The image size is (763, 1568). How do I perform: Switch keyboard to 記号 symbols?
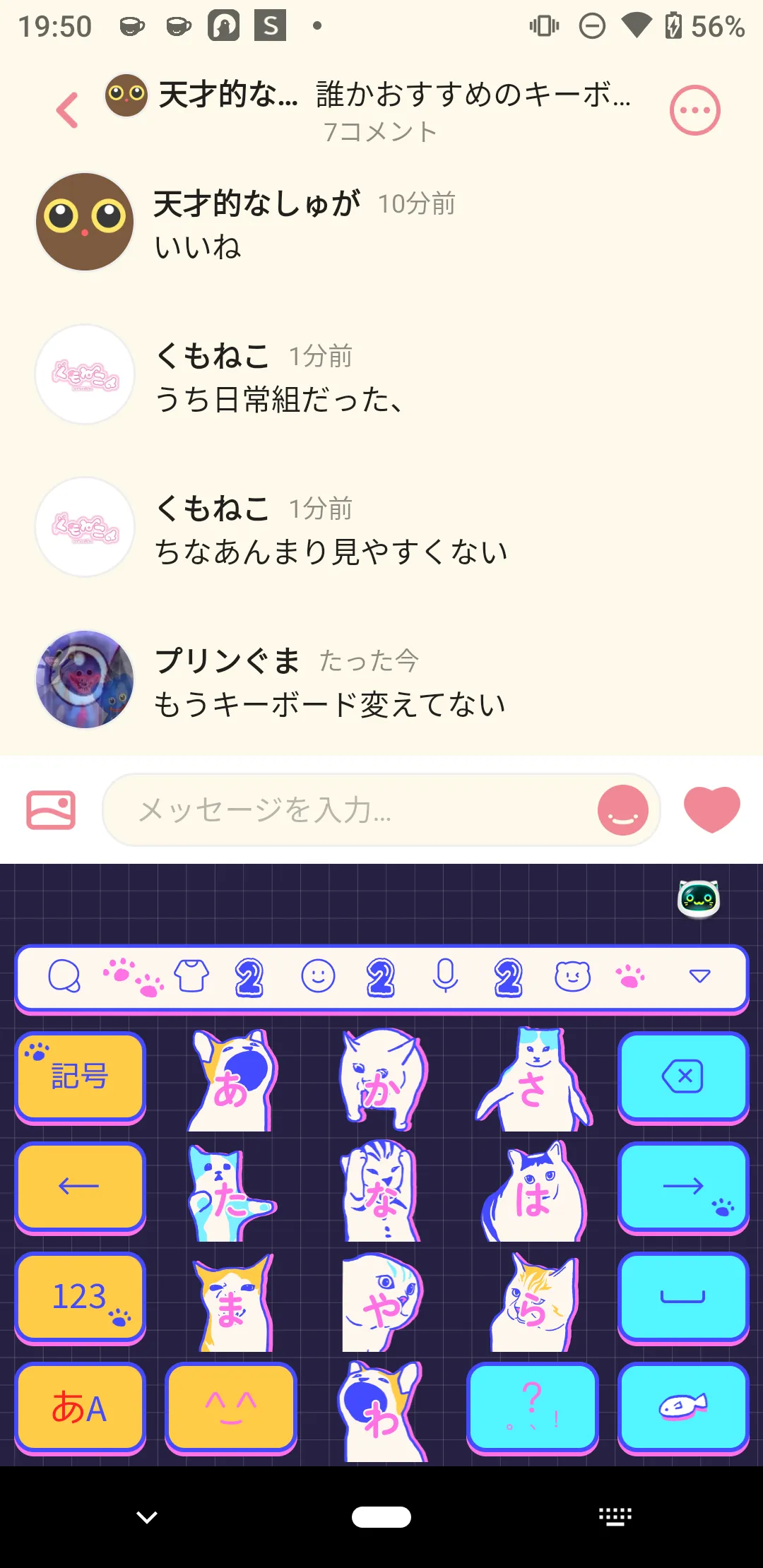(80, 1076)
